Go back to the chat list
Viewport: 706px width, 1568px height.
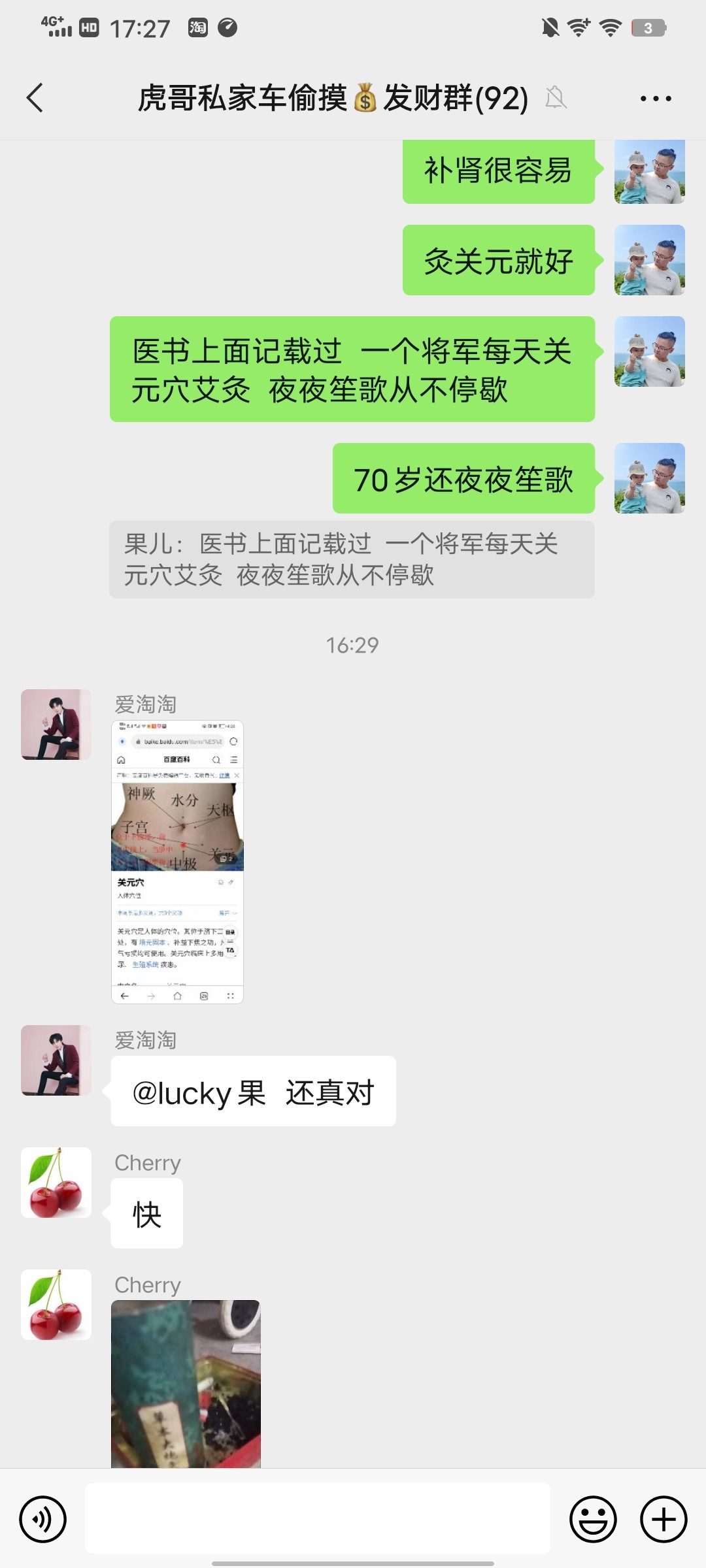coord(35,99)
